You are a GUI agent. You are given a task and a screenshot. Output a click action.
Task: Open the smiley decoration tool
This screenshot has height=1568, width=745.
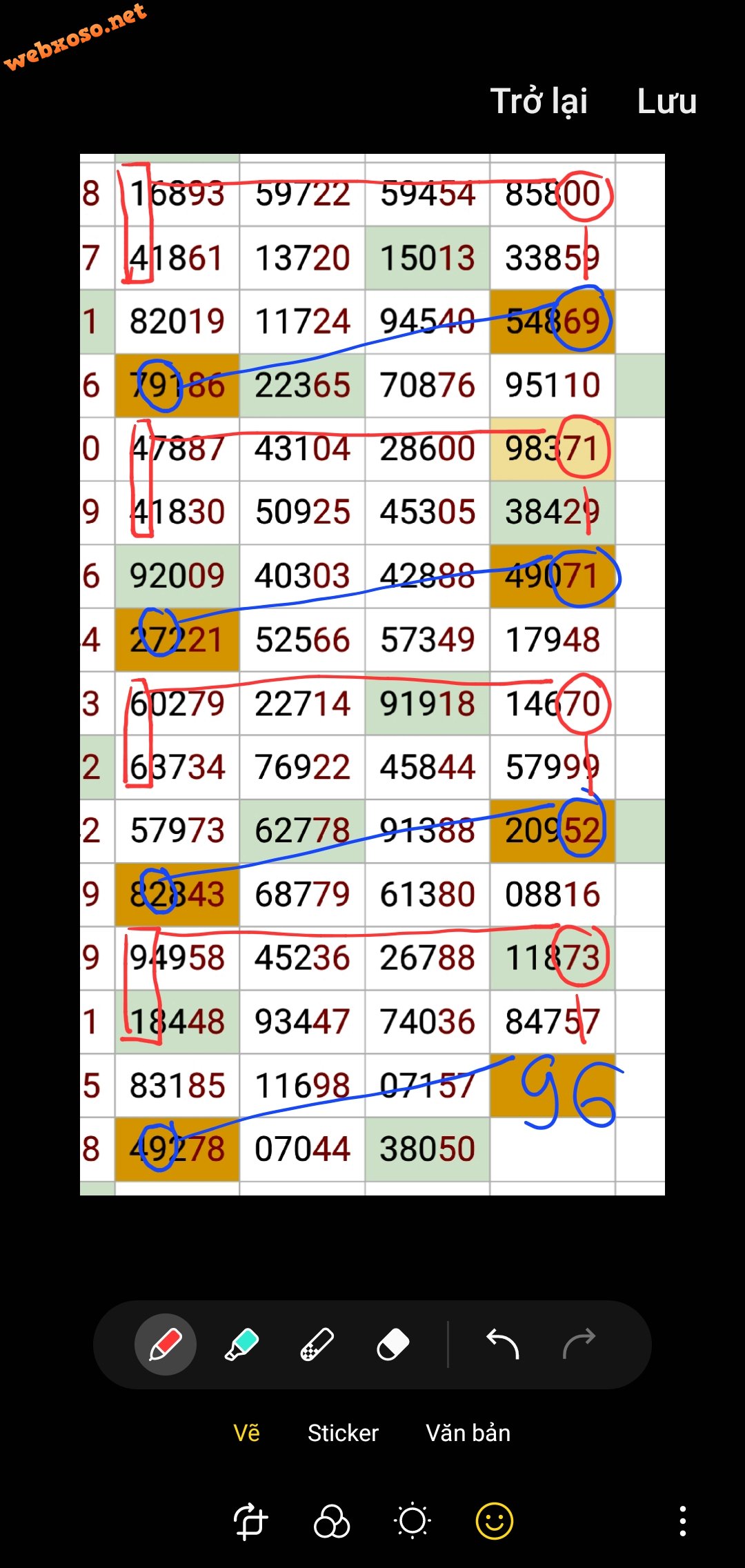[495, 1521]
